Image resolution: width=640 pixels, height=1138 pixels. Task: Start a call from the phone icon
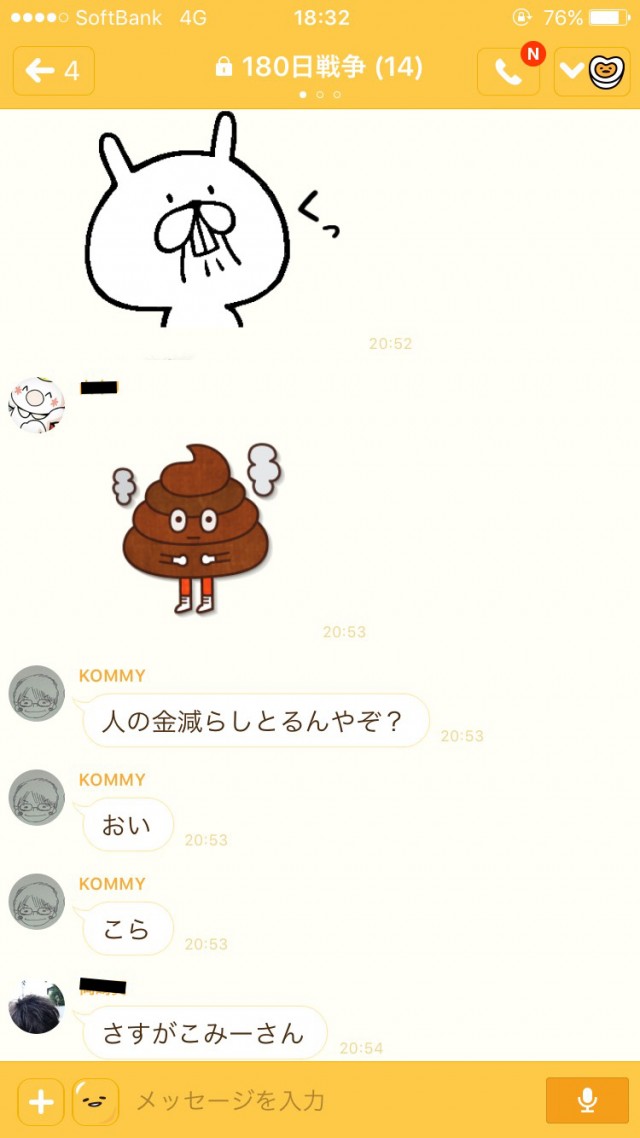[508, 72]
